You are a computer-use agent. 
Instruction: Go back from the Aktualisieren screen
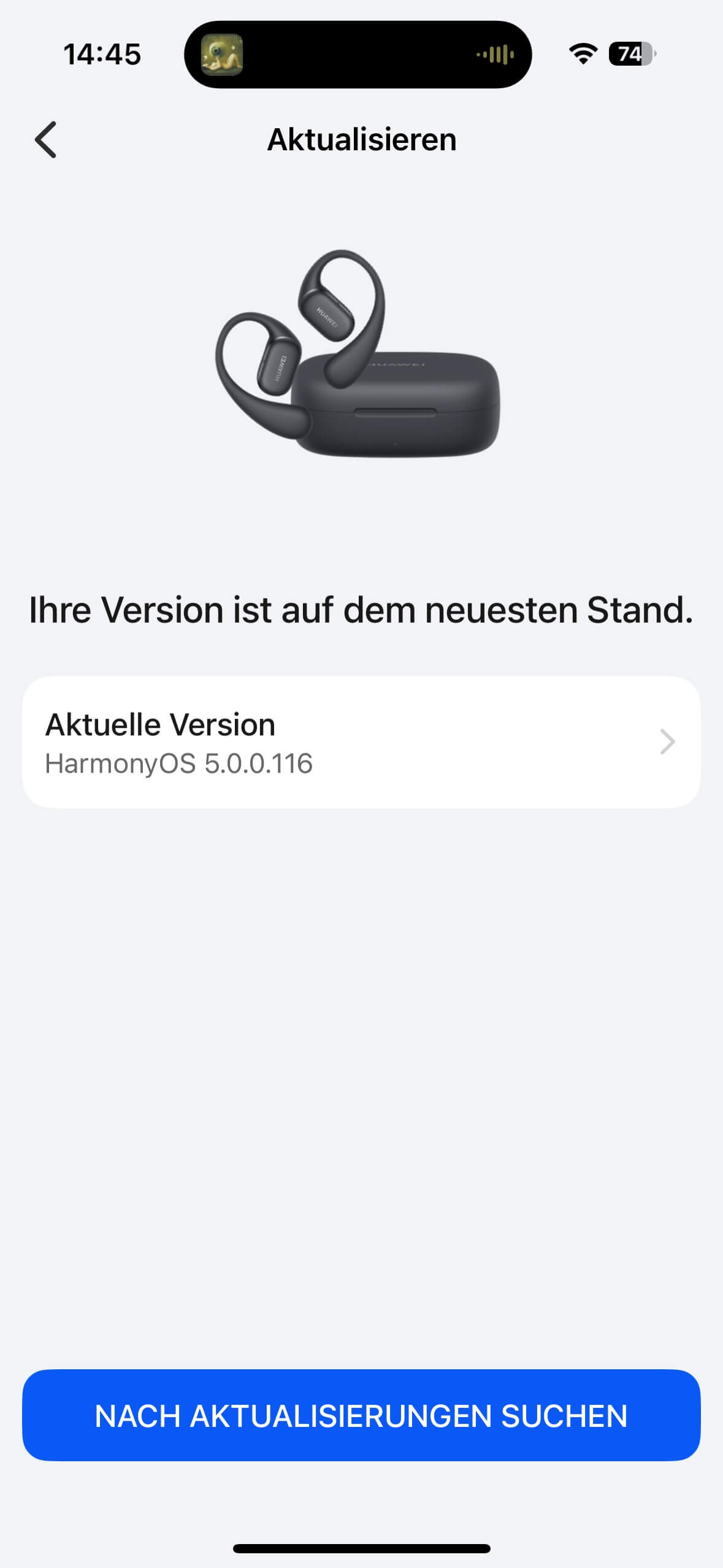pyautogui.click(x=46, y=140)
